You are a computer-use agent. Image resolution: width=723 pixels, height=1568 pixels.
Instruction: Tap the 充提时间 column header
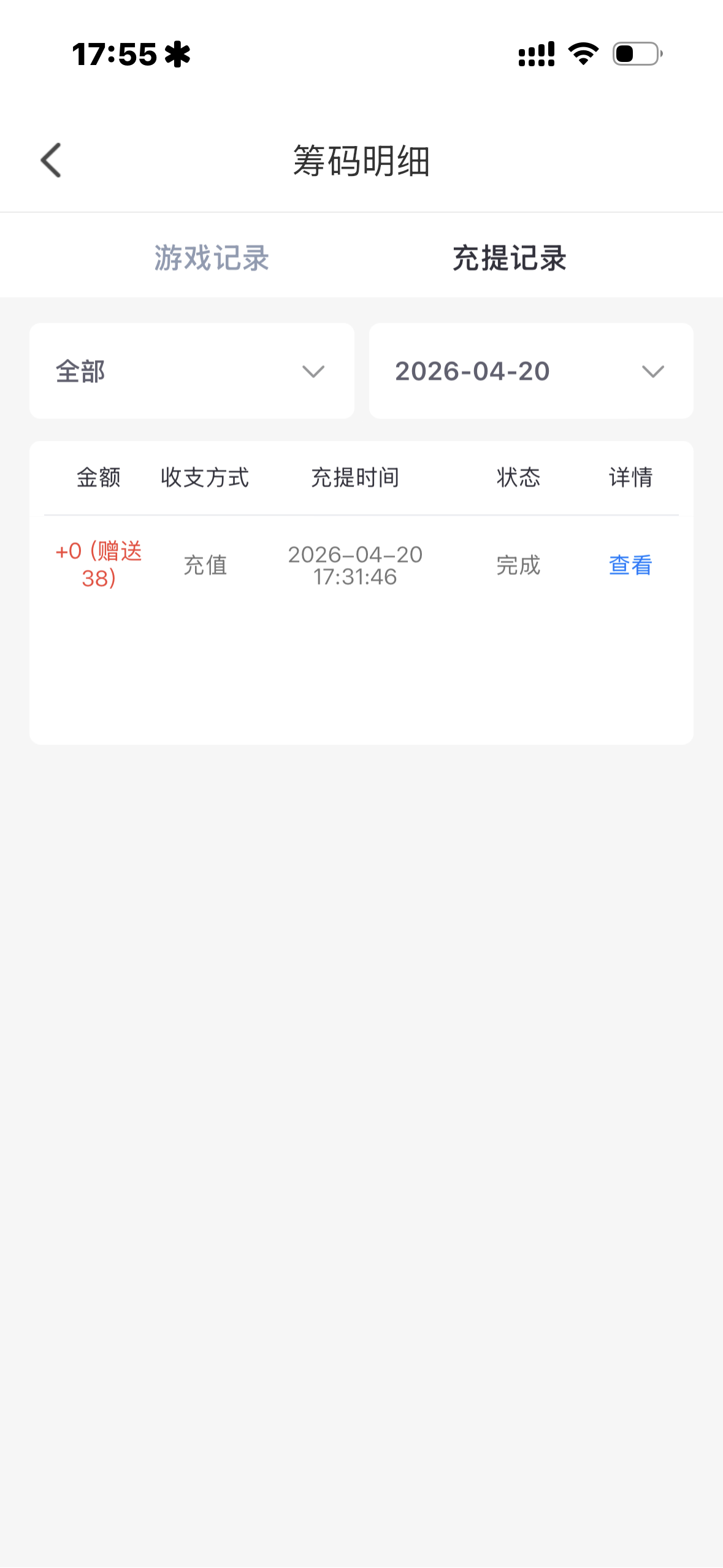356,478
